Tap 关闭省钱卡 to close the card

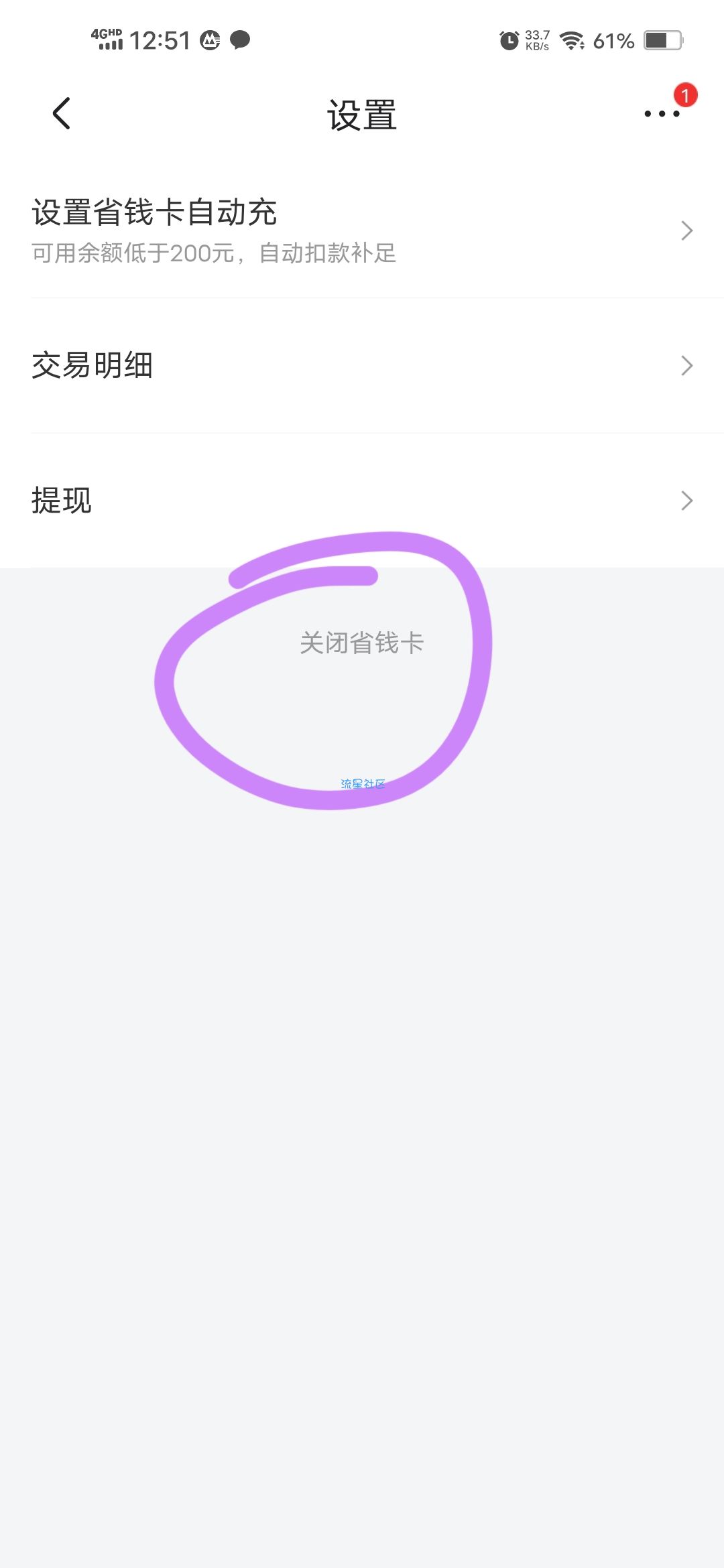[361, 643]
